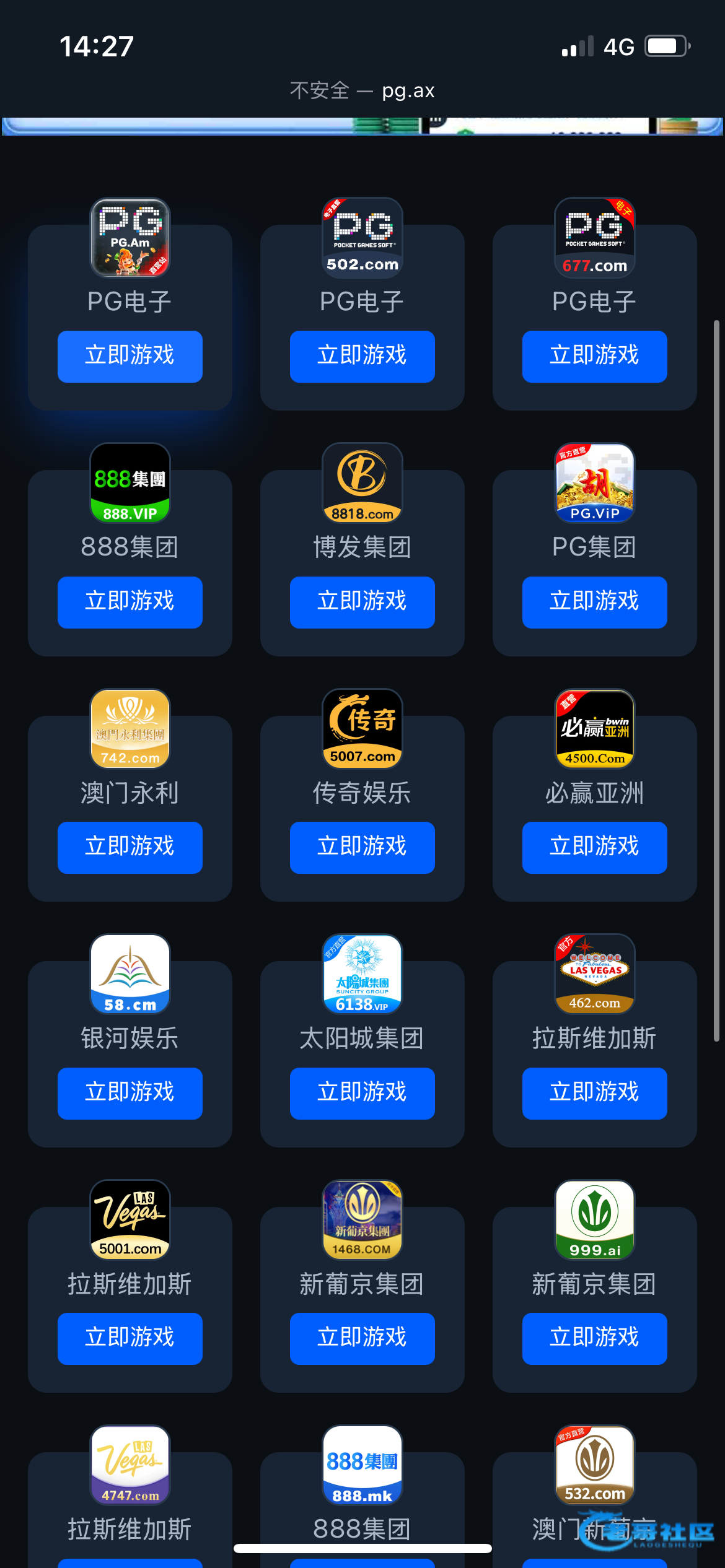This screenshot has height=1568, width=725.
Task: Tap 立即游戏 under PG集团
Action: [595, 602]
